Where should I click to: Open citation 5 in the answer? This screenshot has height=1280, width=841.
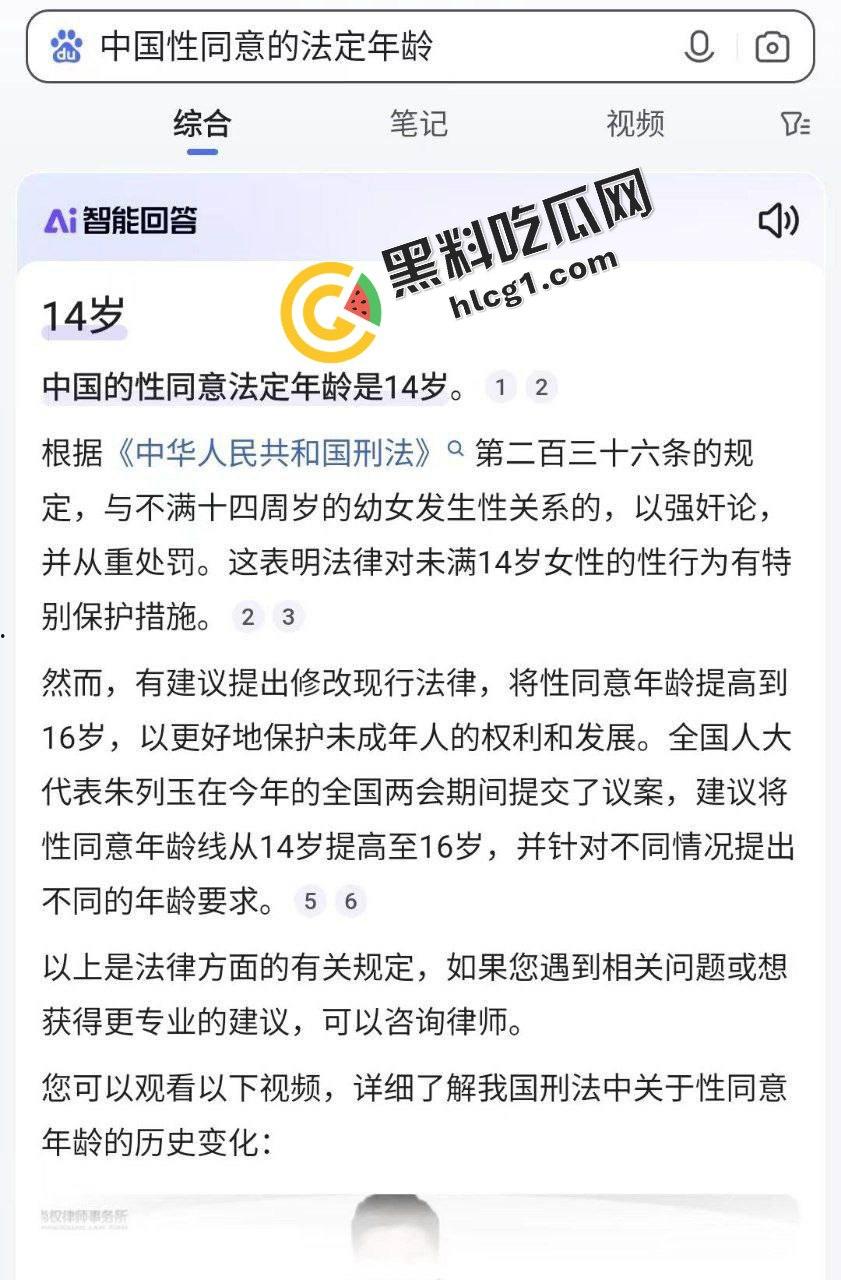point(310,901)
